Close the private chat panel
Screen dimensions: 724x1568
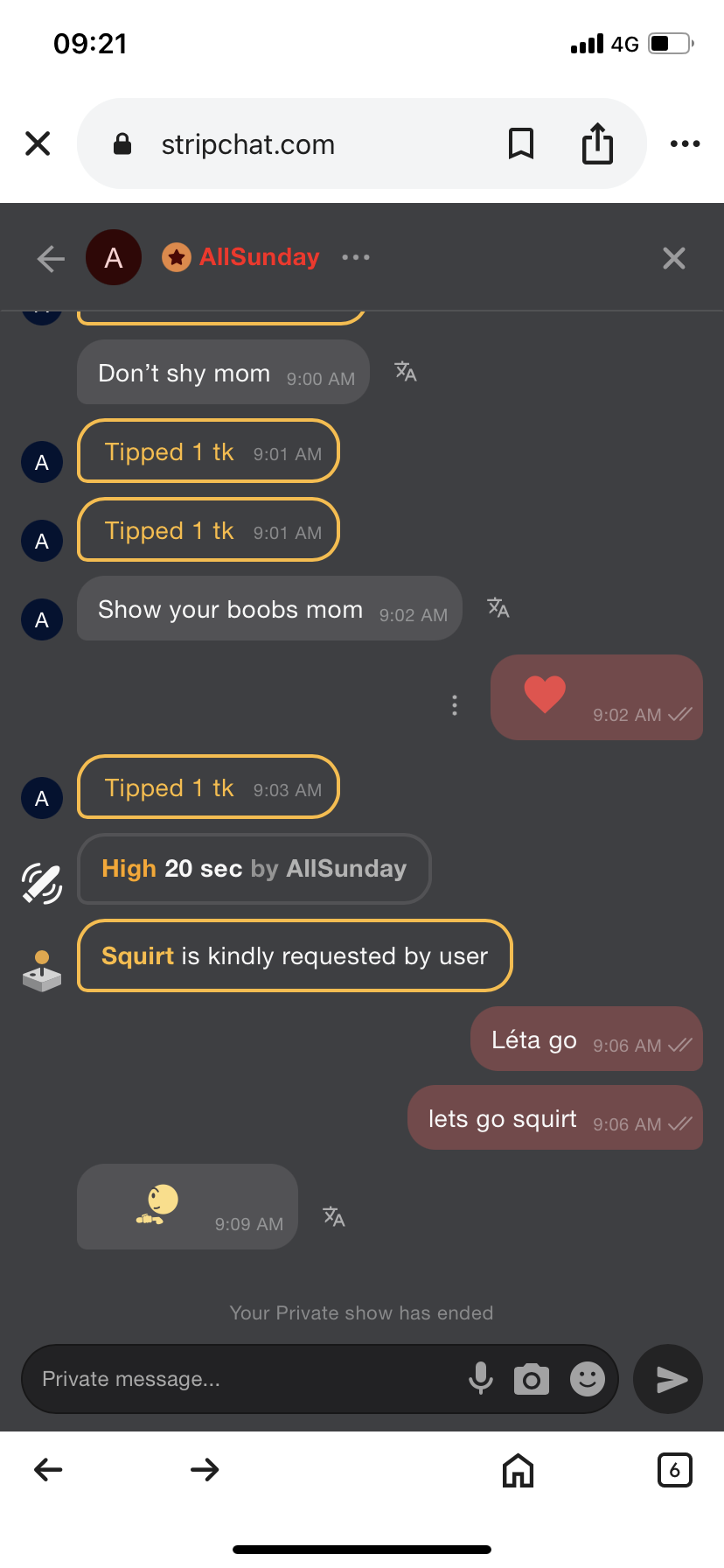pos(673,258)
